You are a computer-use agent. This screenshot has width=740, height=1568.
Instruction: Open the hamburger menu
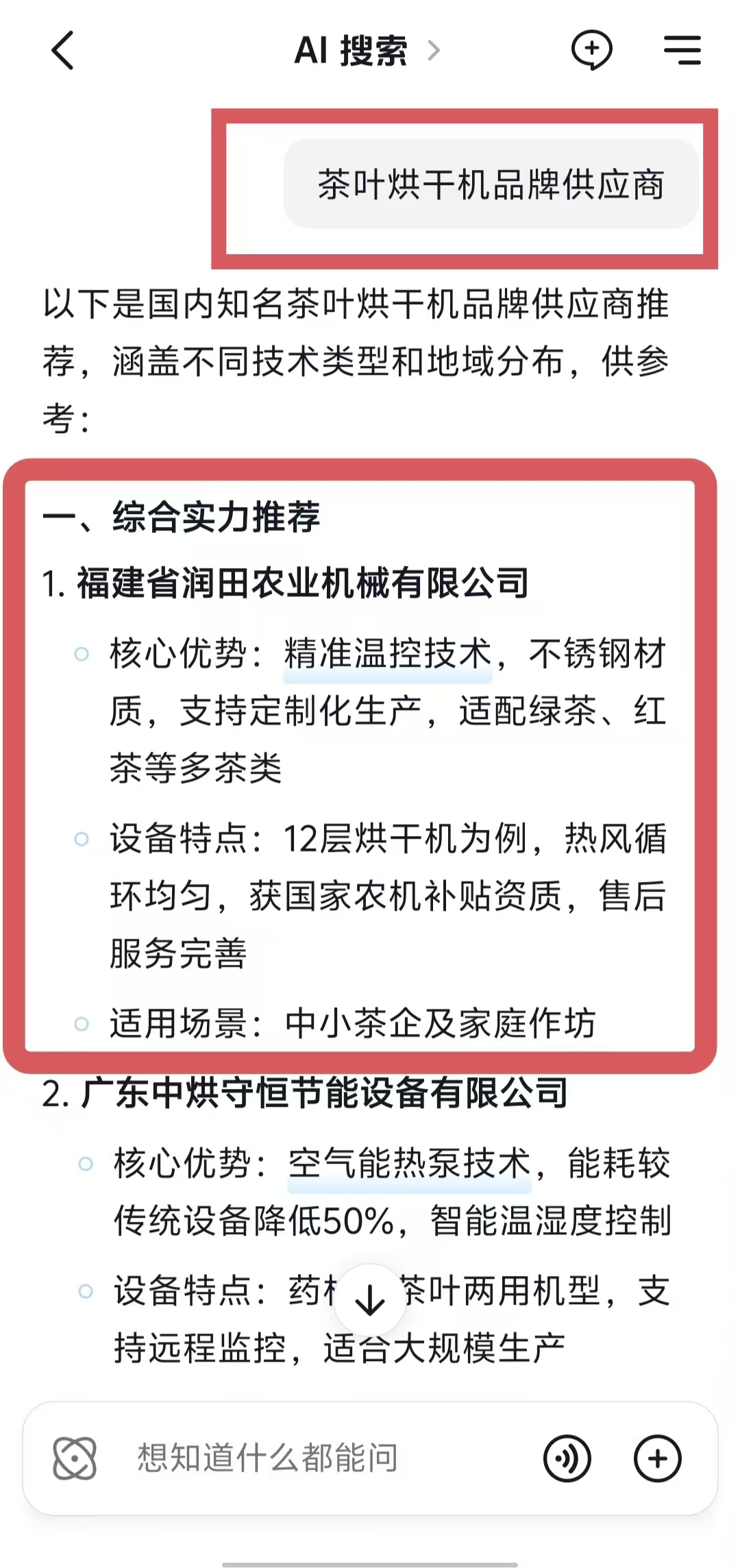(682, 51)
